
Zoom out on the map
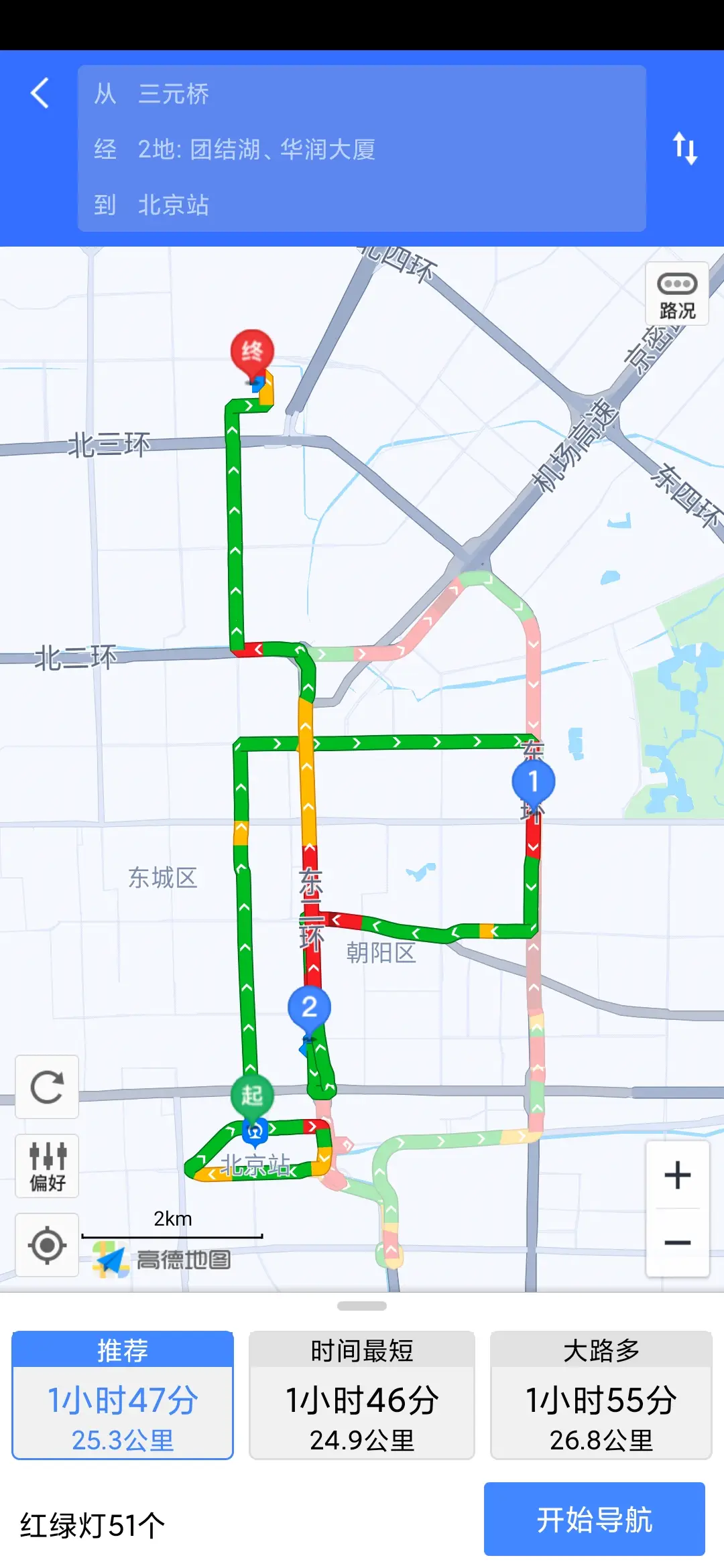[x=677, y=1243]
